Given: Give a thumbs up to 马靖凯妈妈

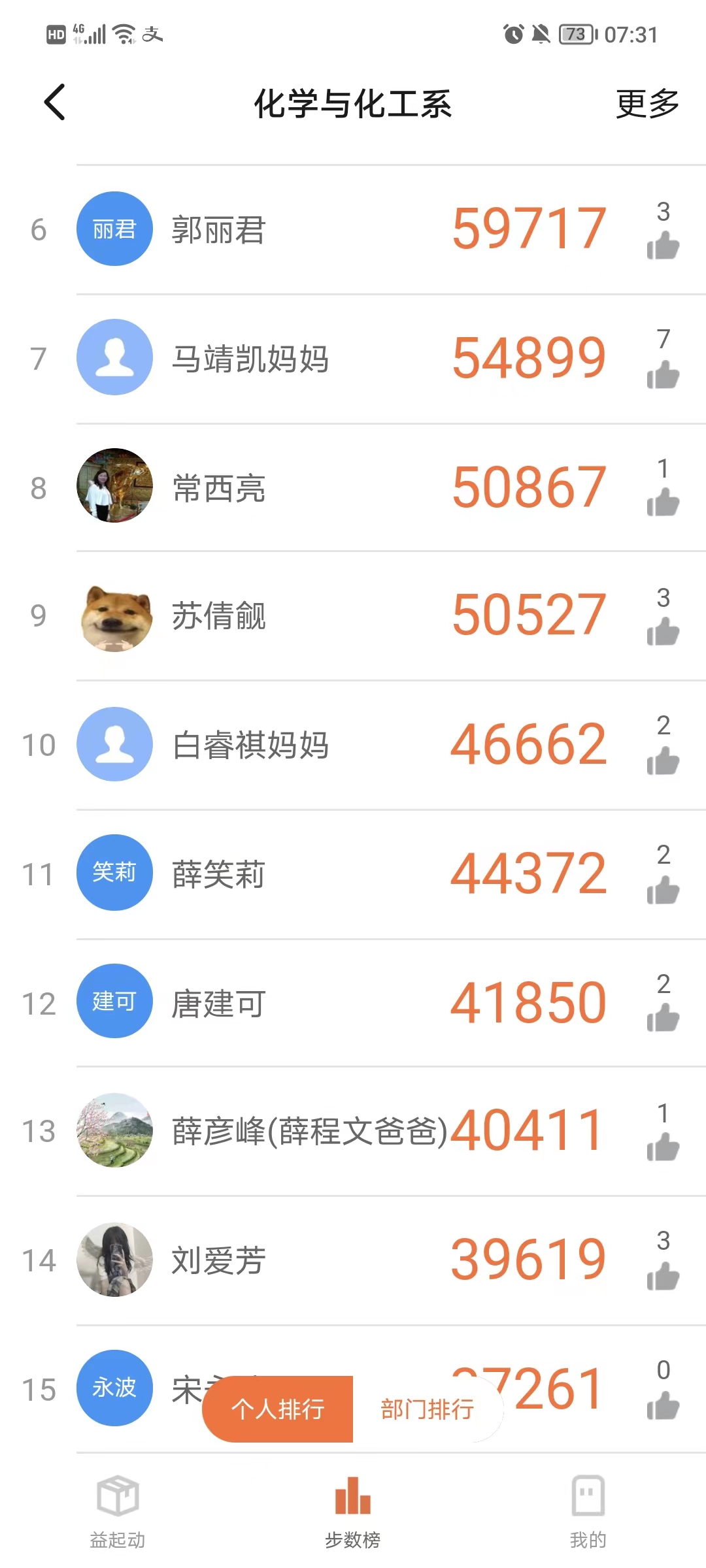Looking at the screenshot, I should (x=663, y=376).
